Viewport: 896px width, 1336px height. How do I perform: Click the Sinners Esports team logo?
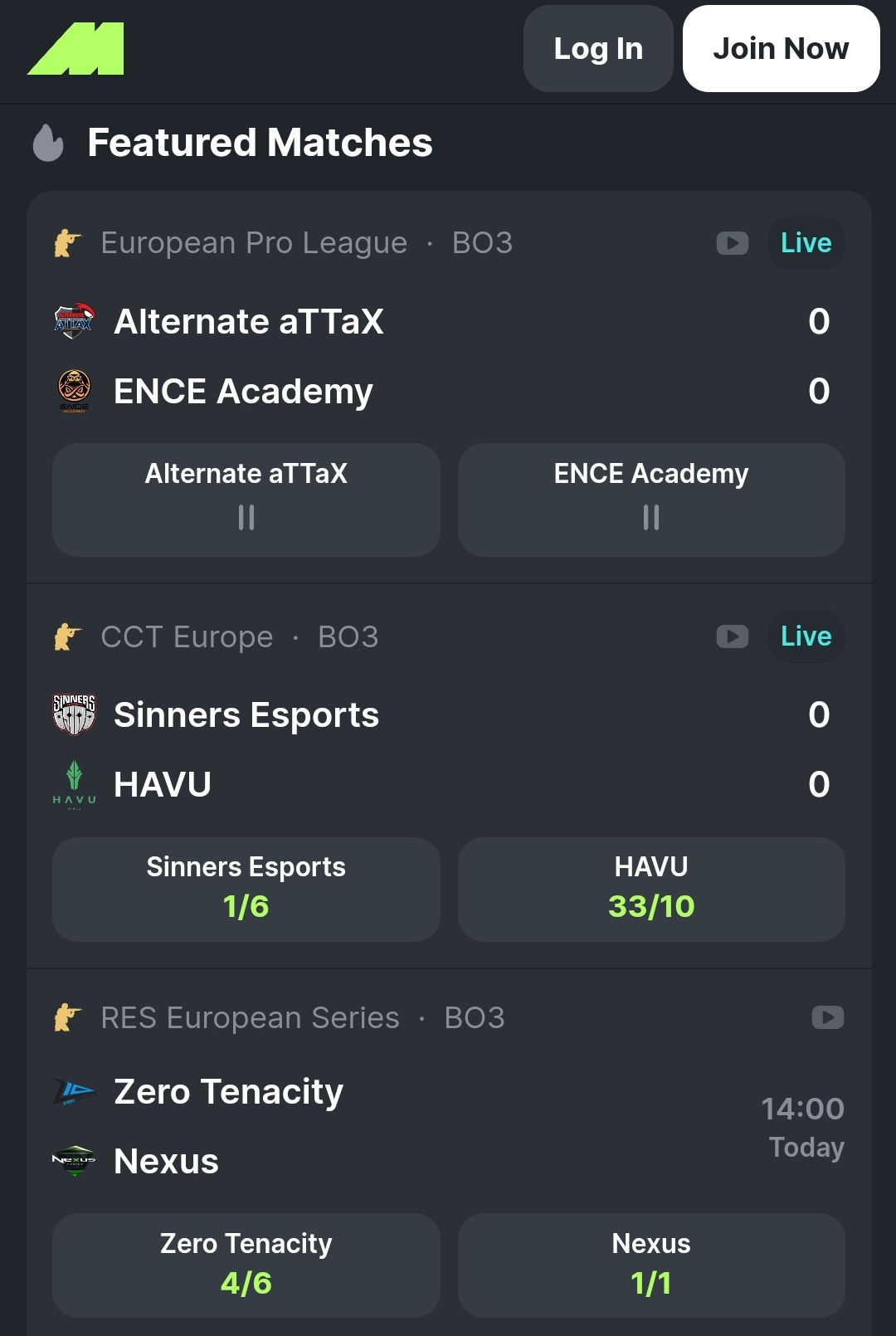pos(73,714)
